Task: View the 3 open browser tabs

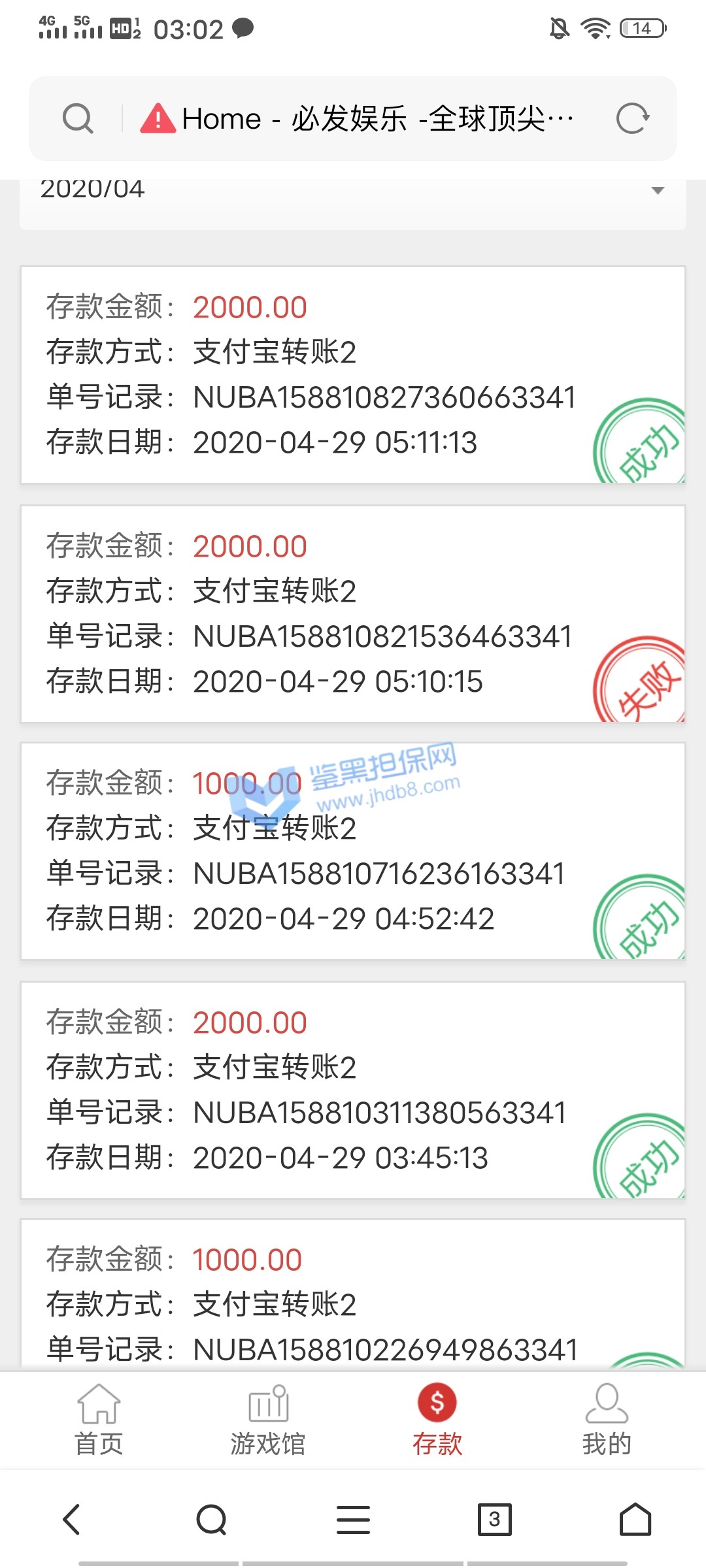Action: point(494,1519)
